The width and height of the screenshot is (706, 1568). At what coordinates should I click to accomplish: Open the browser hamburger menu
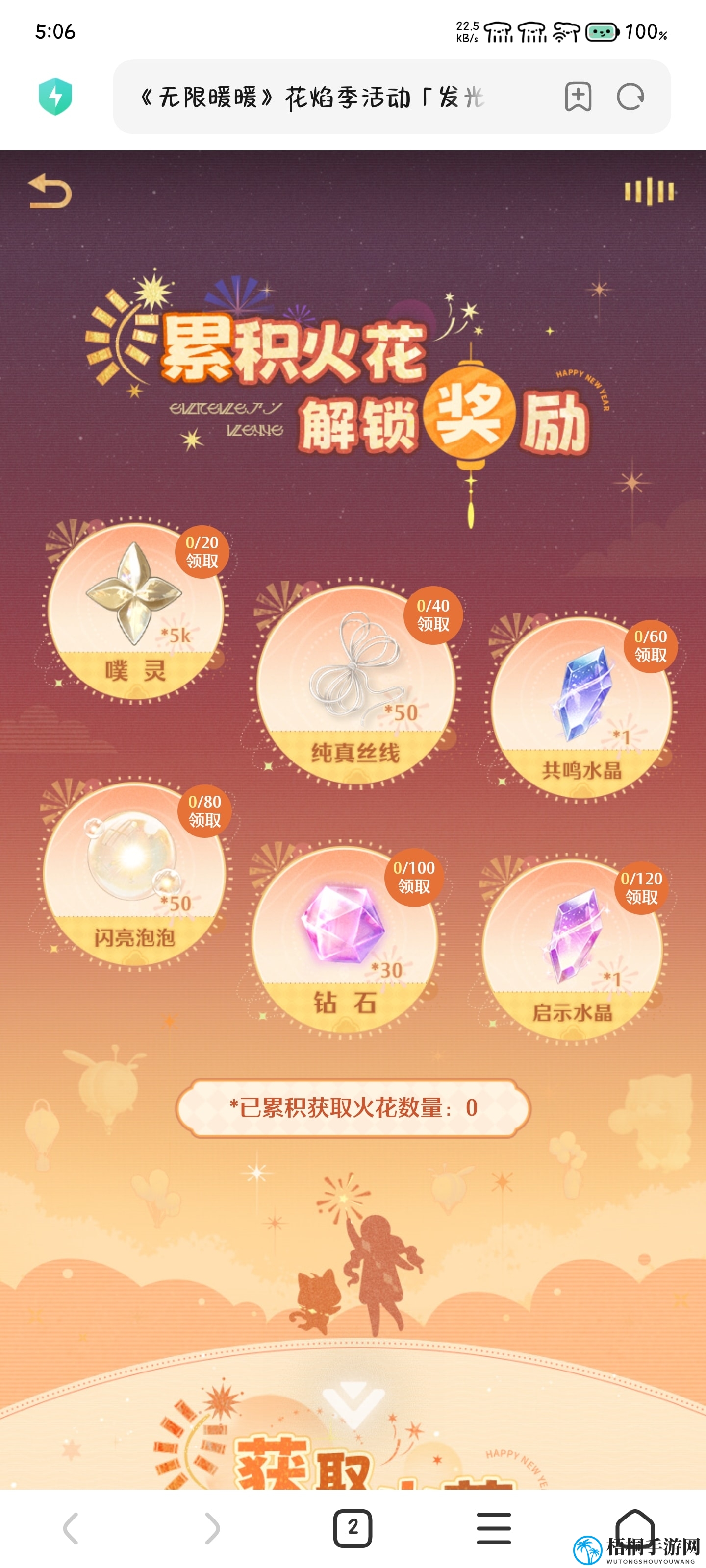coord(493,1528)
